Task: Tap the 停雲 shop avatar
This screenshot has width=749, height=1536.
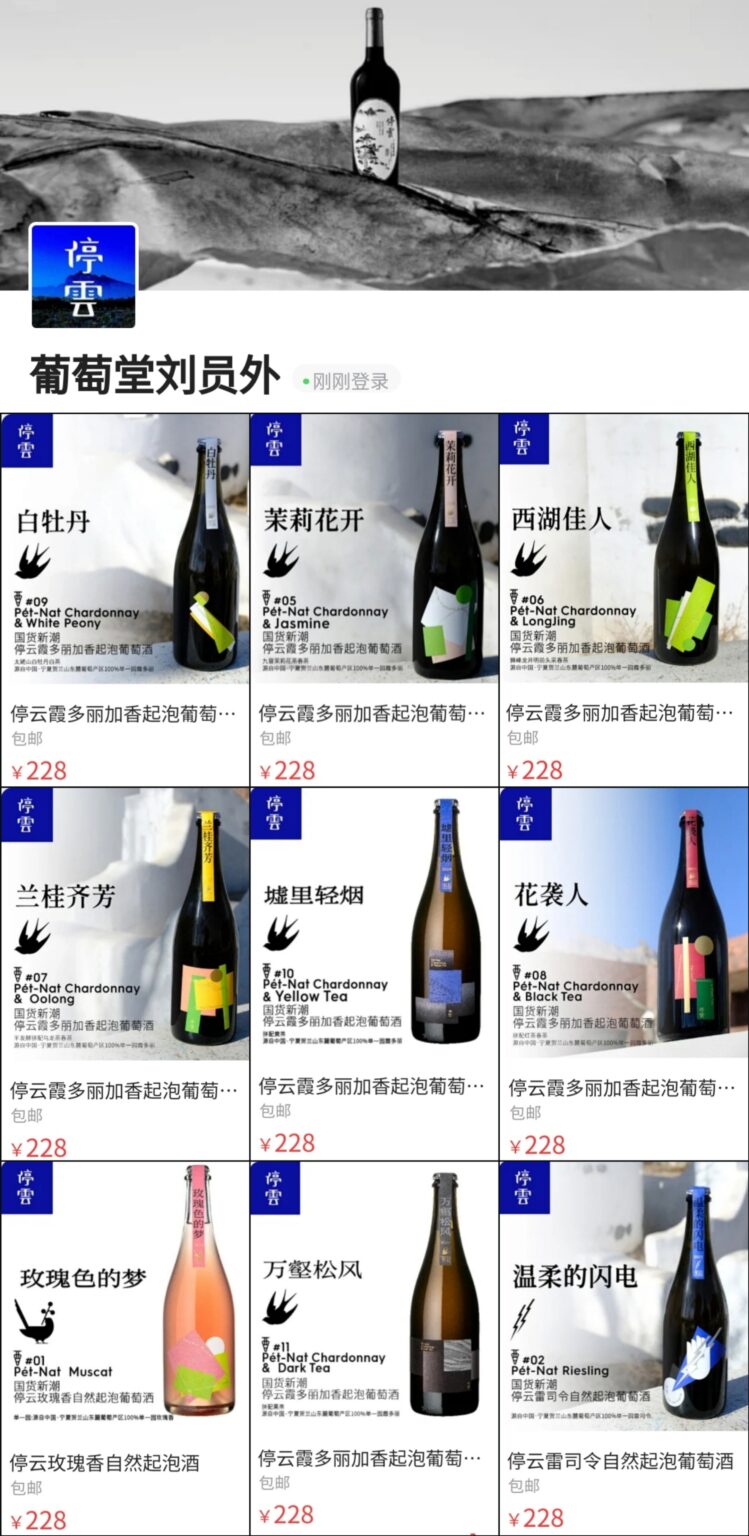Action: 83,276
